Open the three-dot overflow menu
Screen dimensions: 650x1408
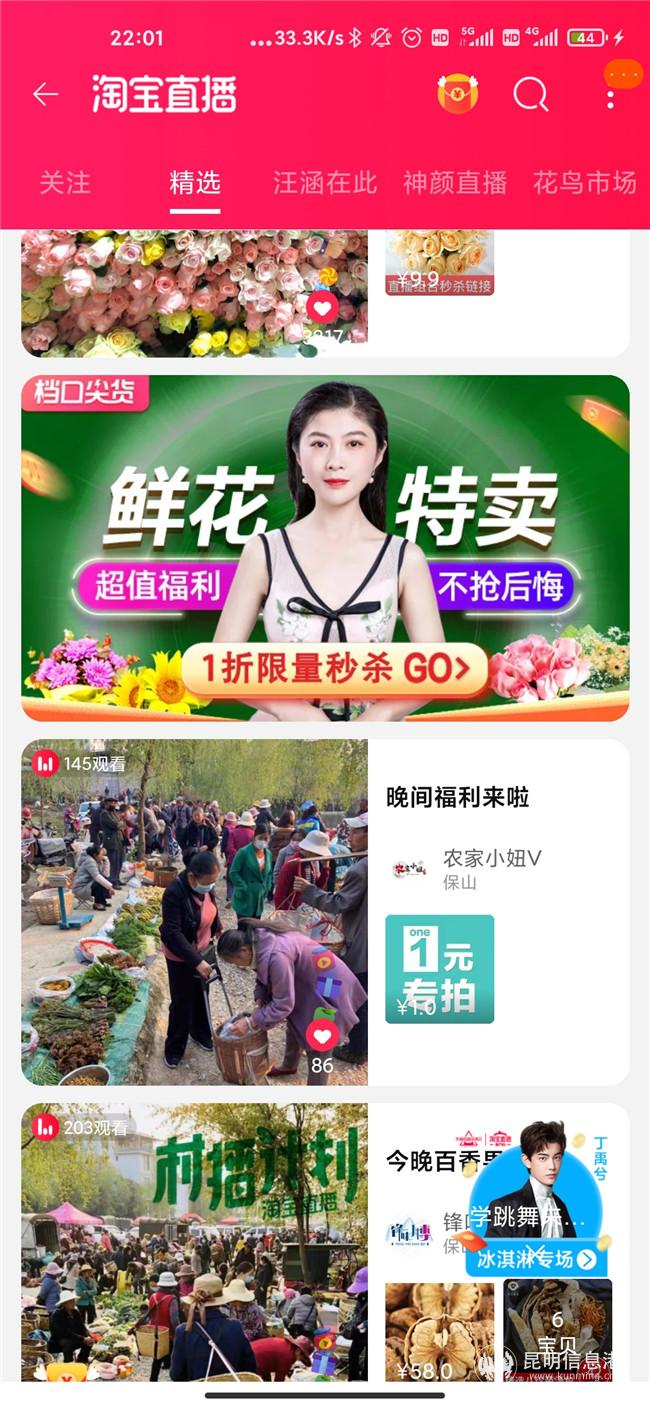[610, 95]
